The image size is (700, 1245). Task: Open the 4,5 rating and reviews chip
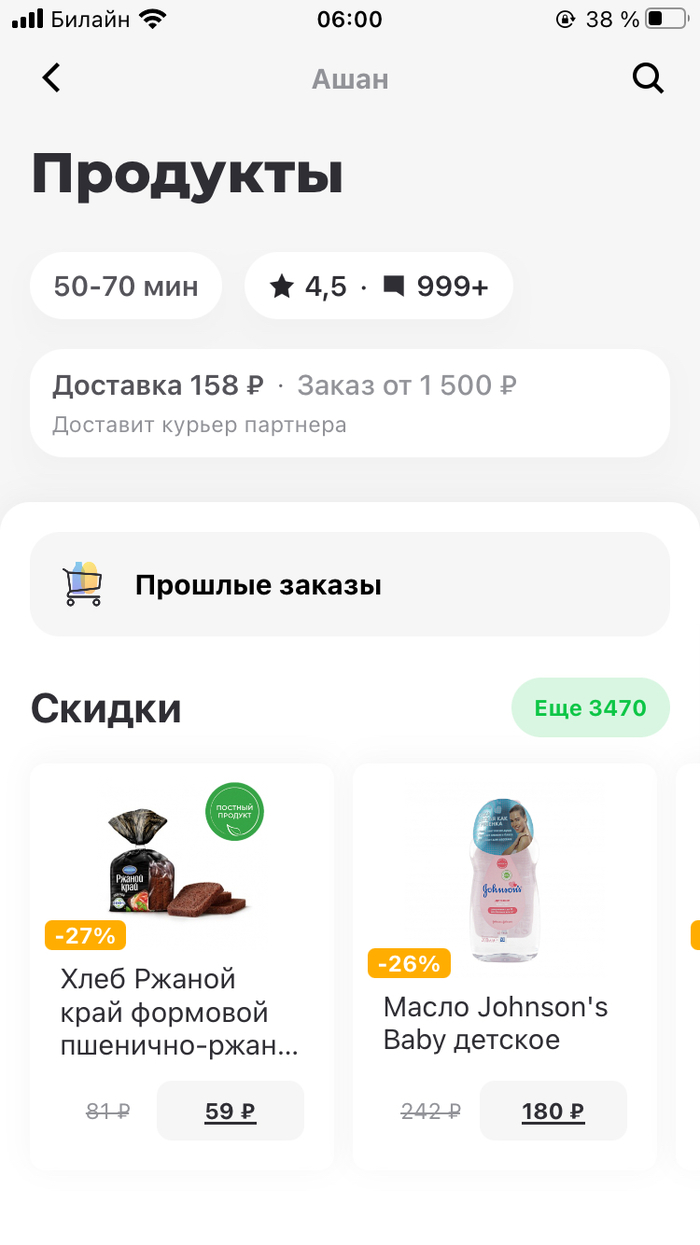pos(378,286)
